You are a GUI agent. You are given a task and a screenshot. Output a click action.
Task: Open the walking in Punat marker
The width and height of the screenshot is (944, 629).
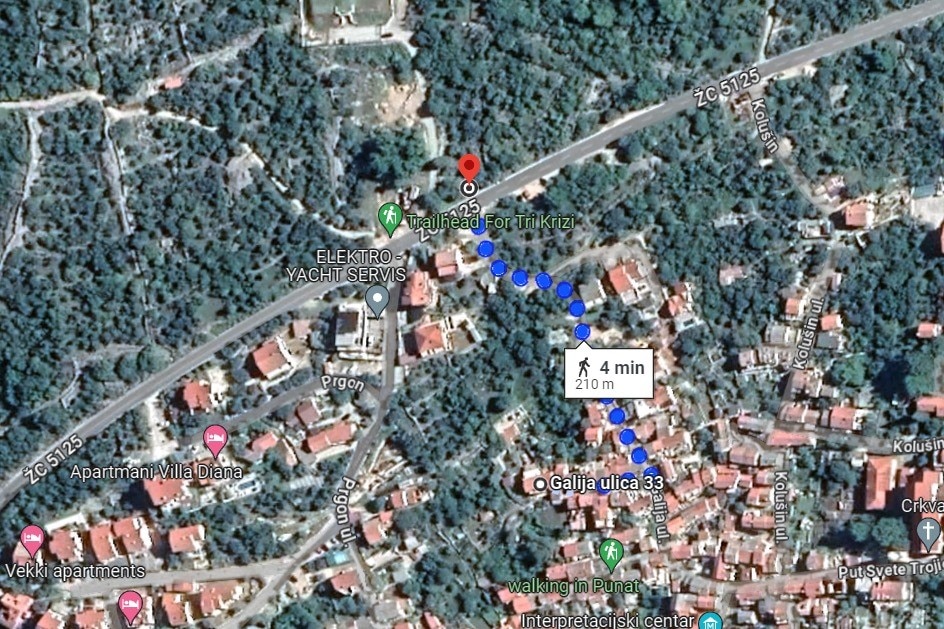pyautogui.click(x=611, y=551)
